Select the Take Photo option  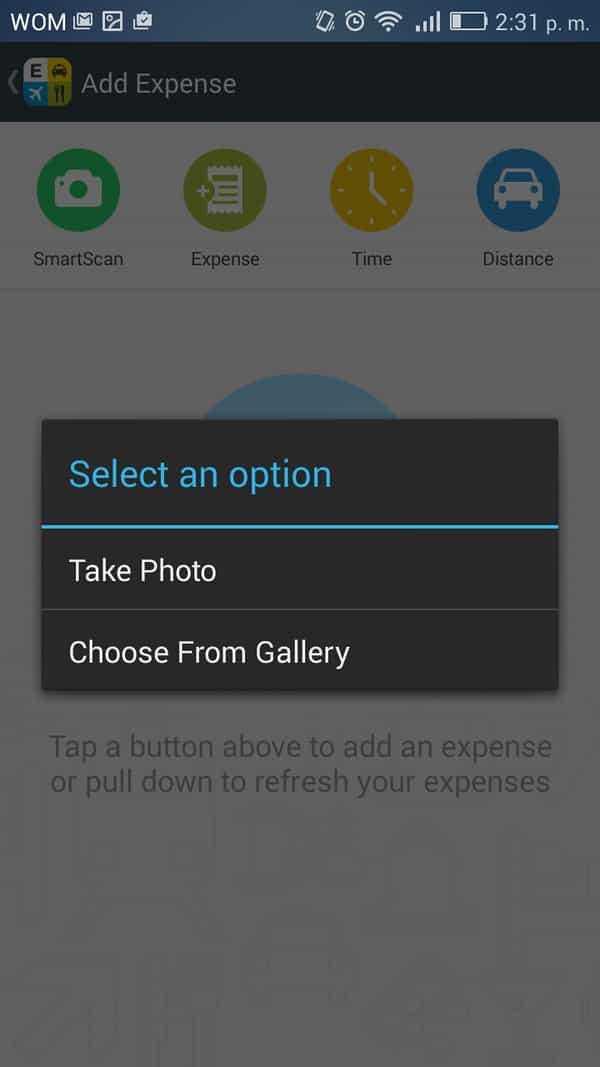(x=299, y=570)
